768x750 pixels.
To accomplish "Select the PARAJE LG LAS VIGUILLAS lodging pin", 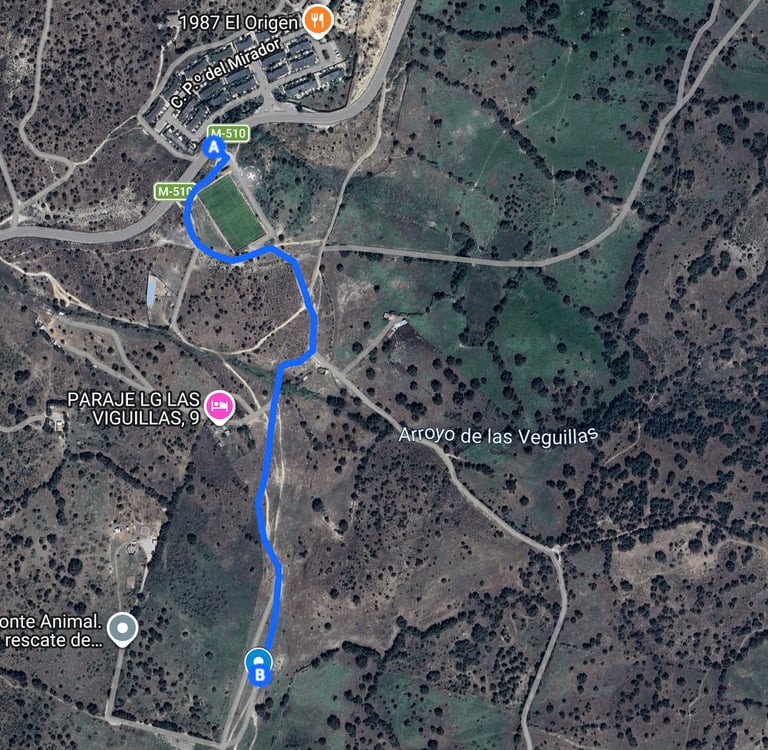I will [217, 406].
